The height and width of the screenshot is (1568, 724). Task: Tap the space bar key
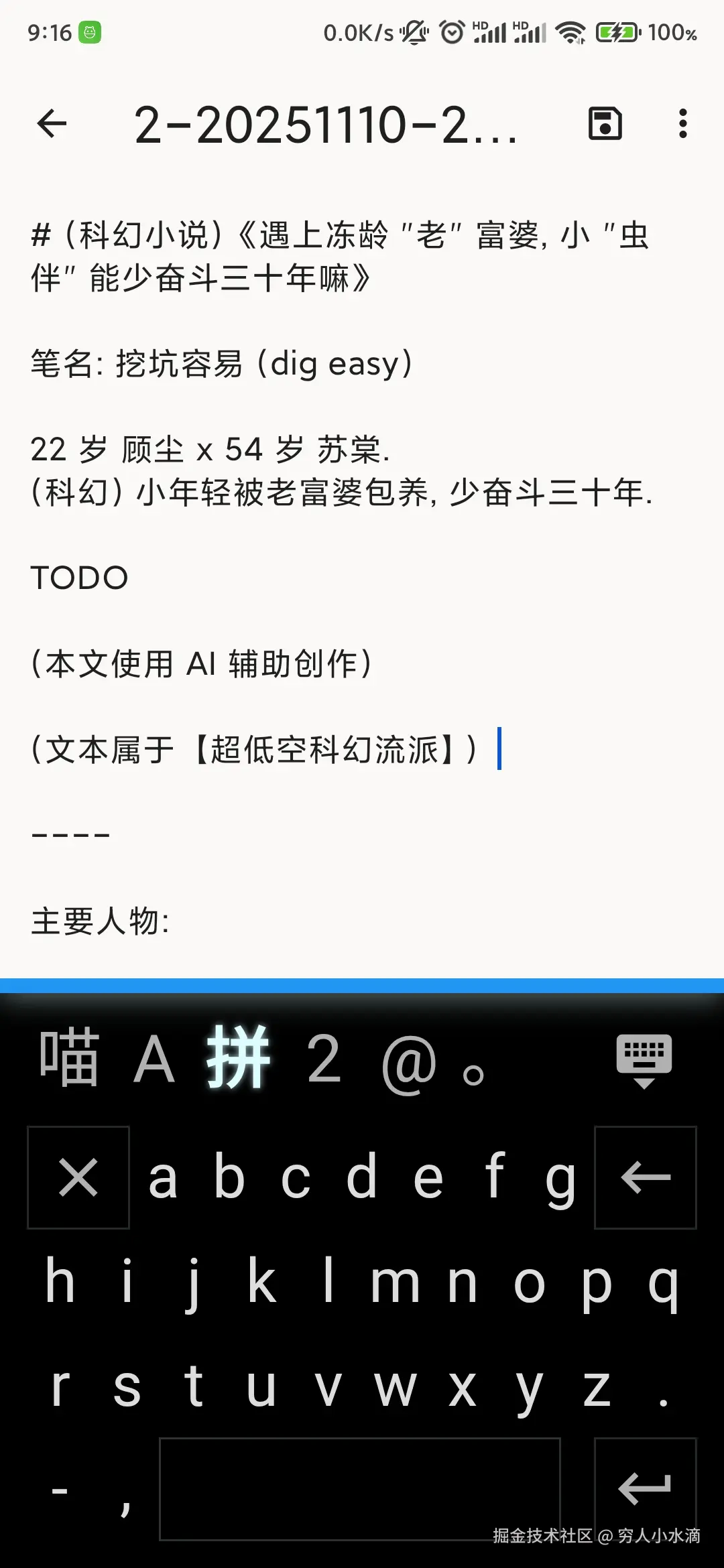click(360, 1489)
